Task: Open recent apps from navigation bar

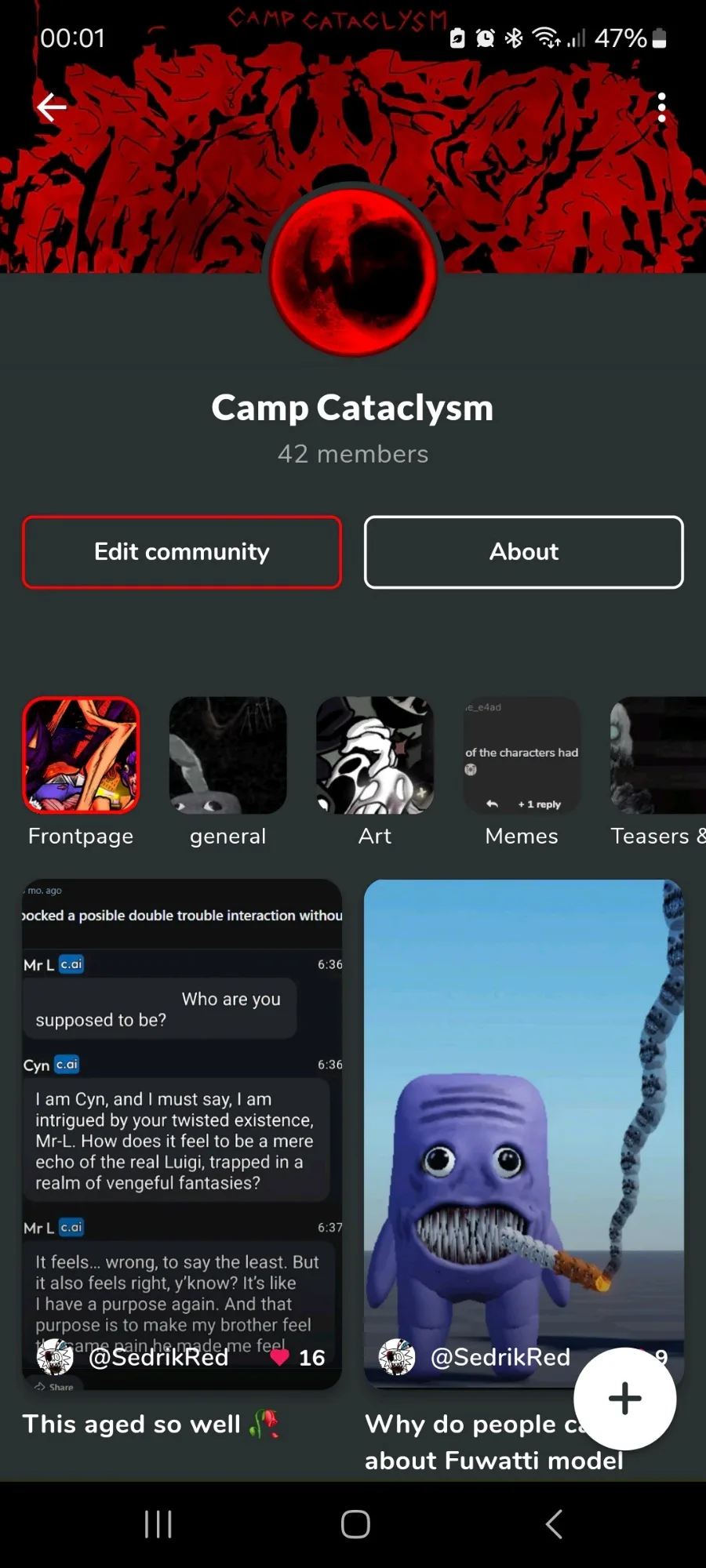Action: [x=158, y=1524]
